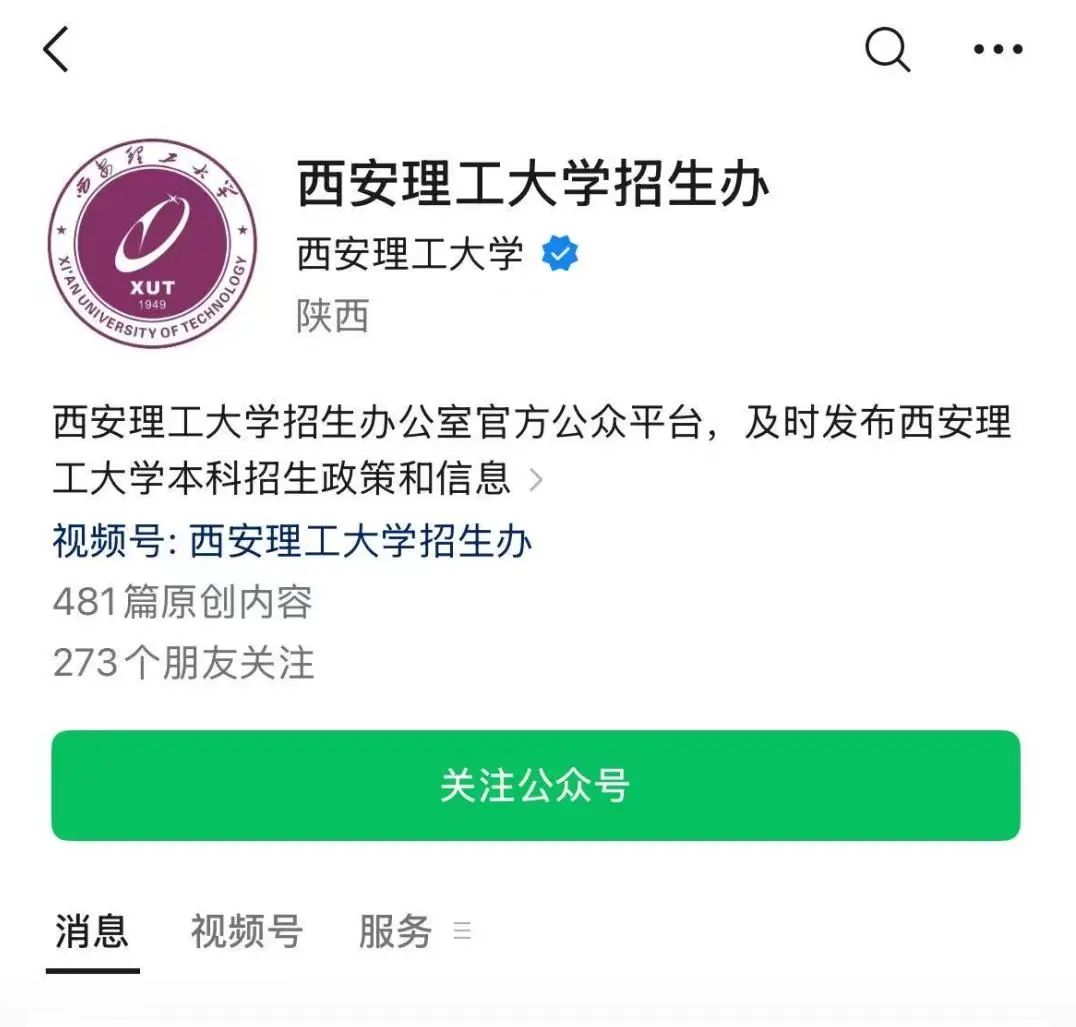This screenshot has height=1027, width=1076.
Task: Open the 视频号: 西安理工大学招生办 link
Action: click(x=292, y=541)
